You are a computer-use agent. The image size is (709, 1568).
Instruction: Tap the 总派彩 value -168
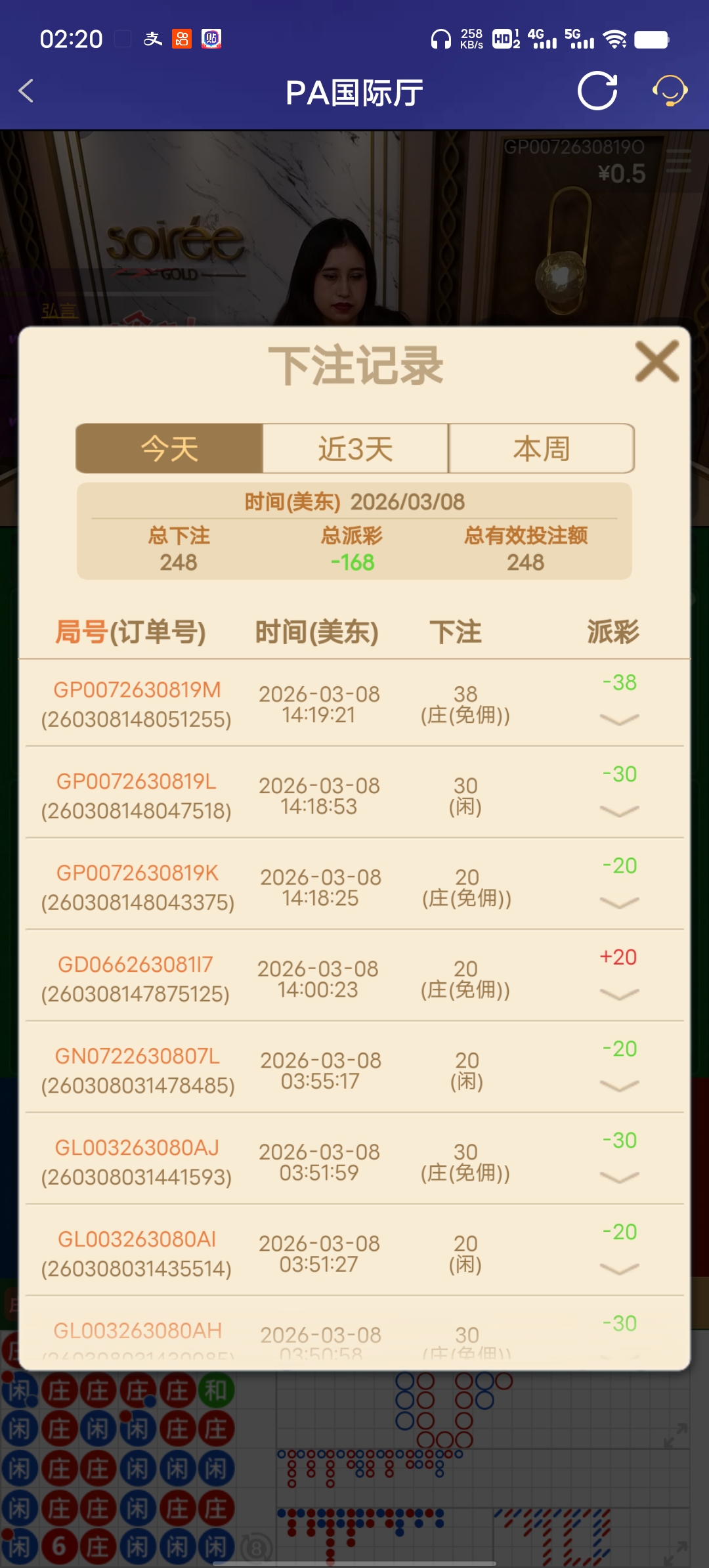352,561
